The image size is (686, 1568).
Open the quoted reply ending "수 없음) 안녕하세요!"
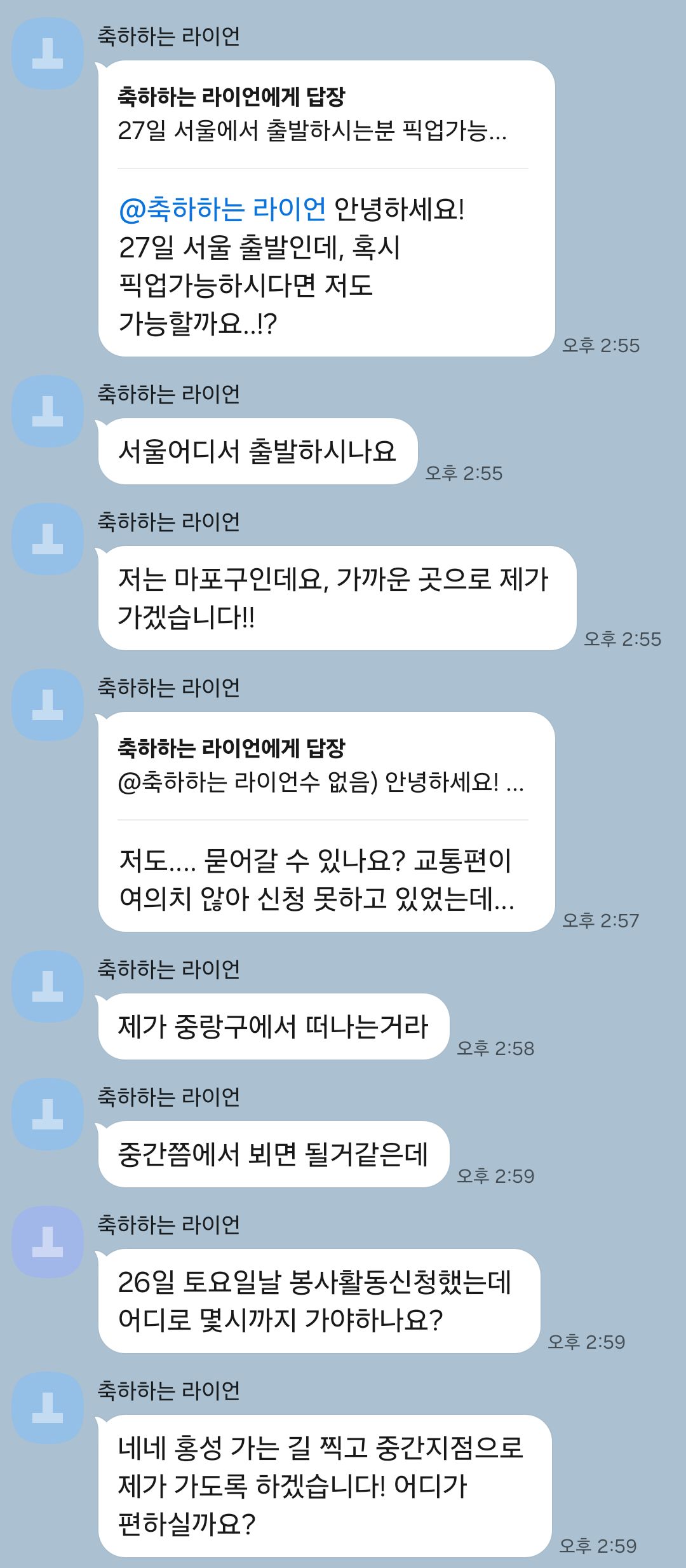[320, 766]
